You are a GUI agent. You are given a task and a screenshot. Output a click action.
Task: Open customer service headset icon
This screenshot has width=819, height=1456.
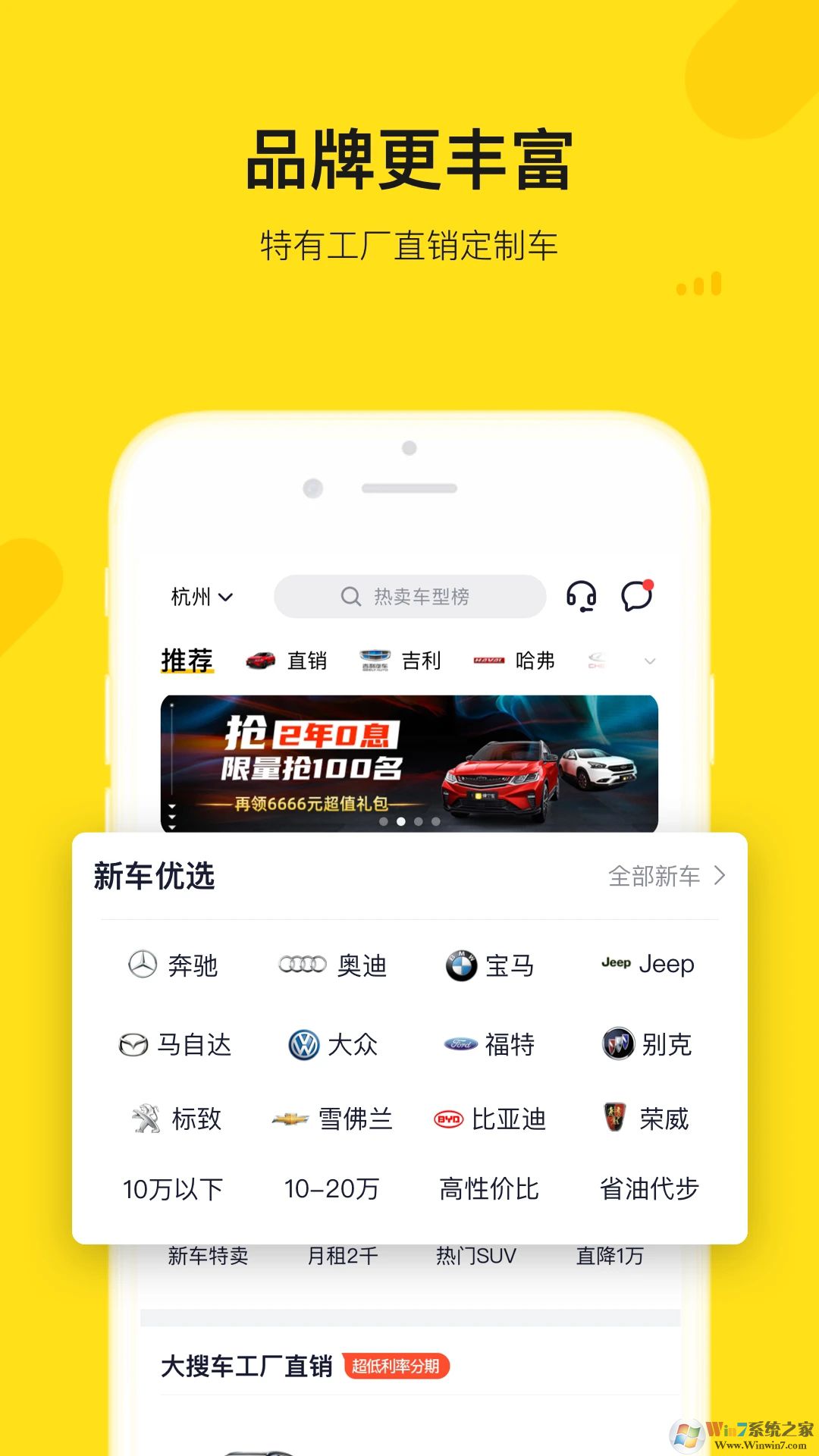(x=582, y=598)
